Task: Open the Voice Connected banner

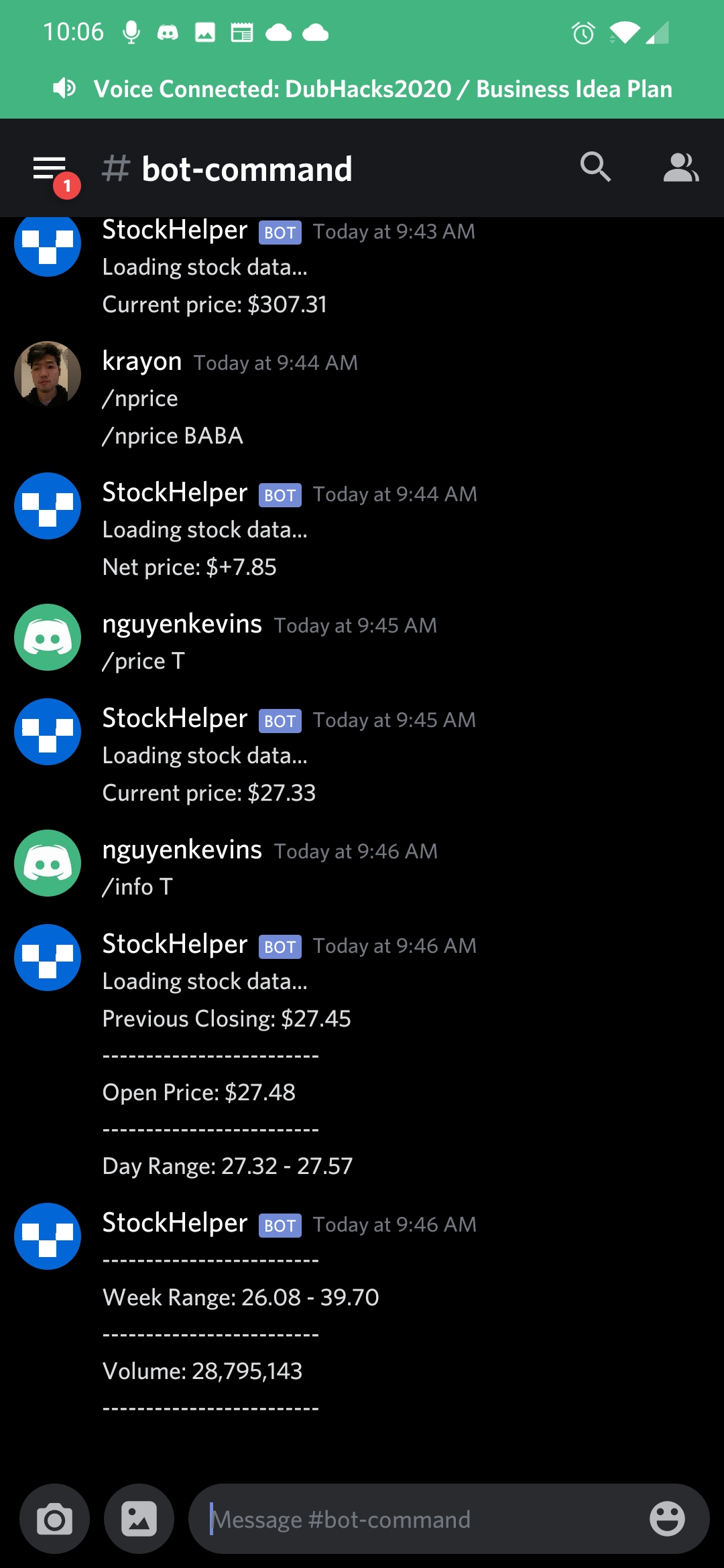Action: [362, 88]
